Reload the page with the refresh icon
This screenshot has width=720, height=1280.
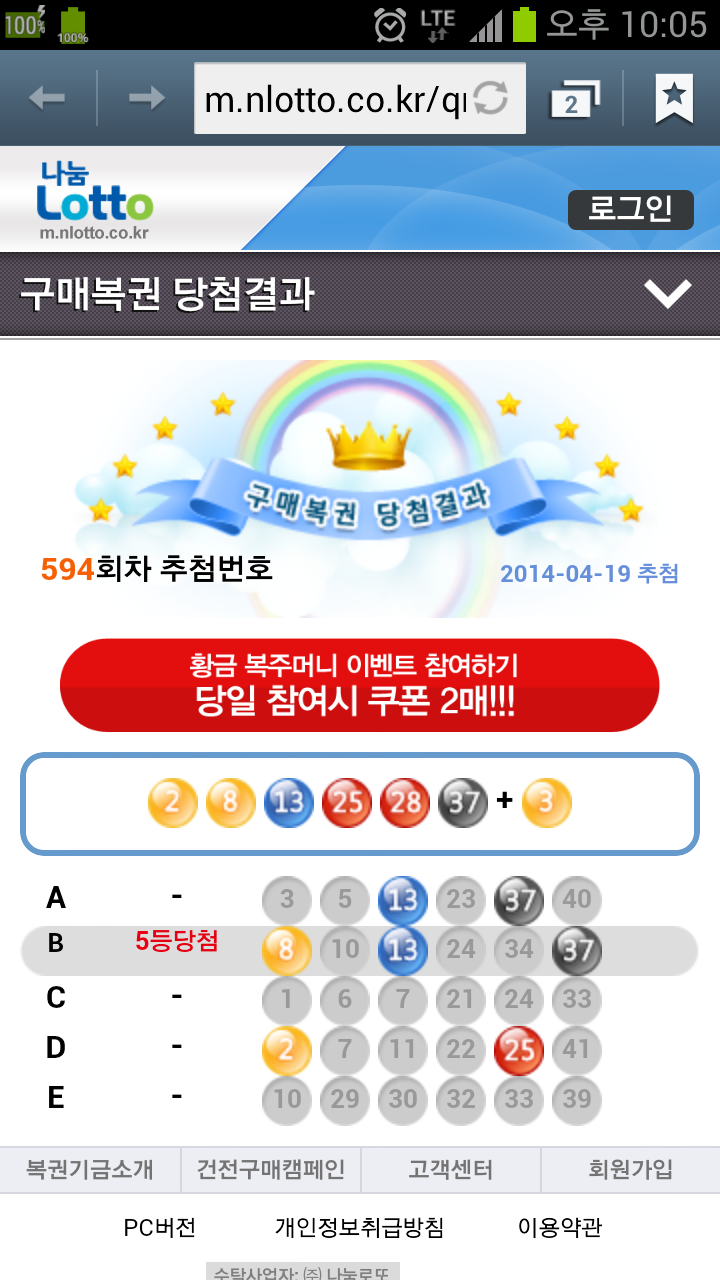[x=491, y=98]
